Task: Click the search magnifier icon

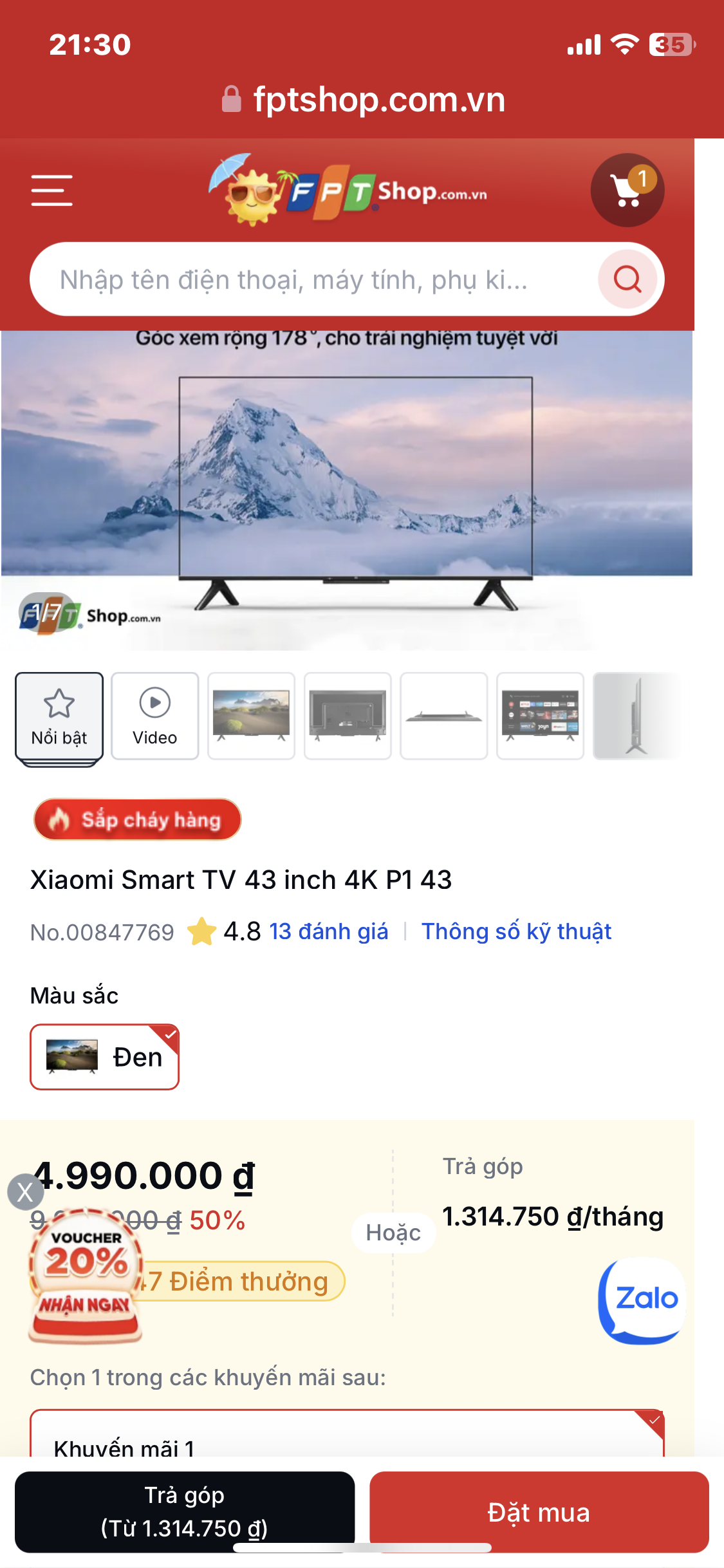Action: click(626, 279)
